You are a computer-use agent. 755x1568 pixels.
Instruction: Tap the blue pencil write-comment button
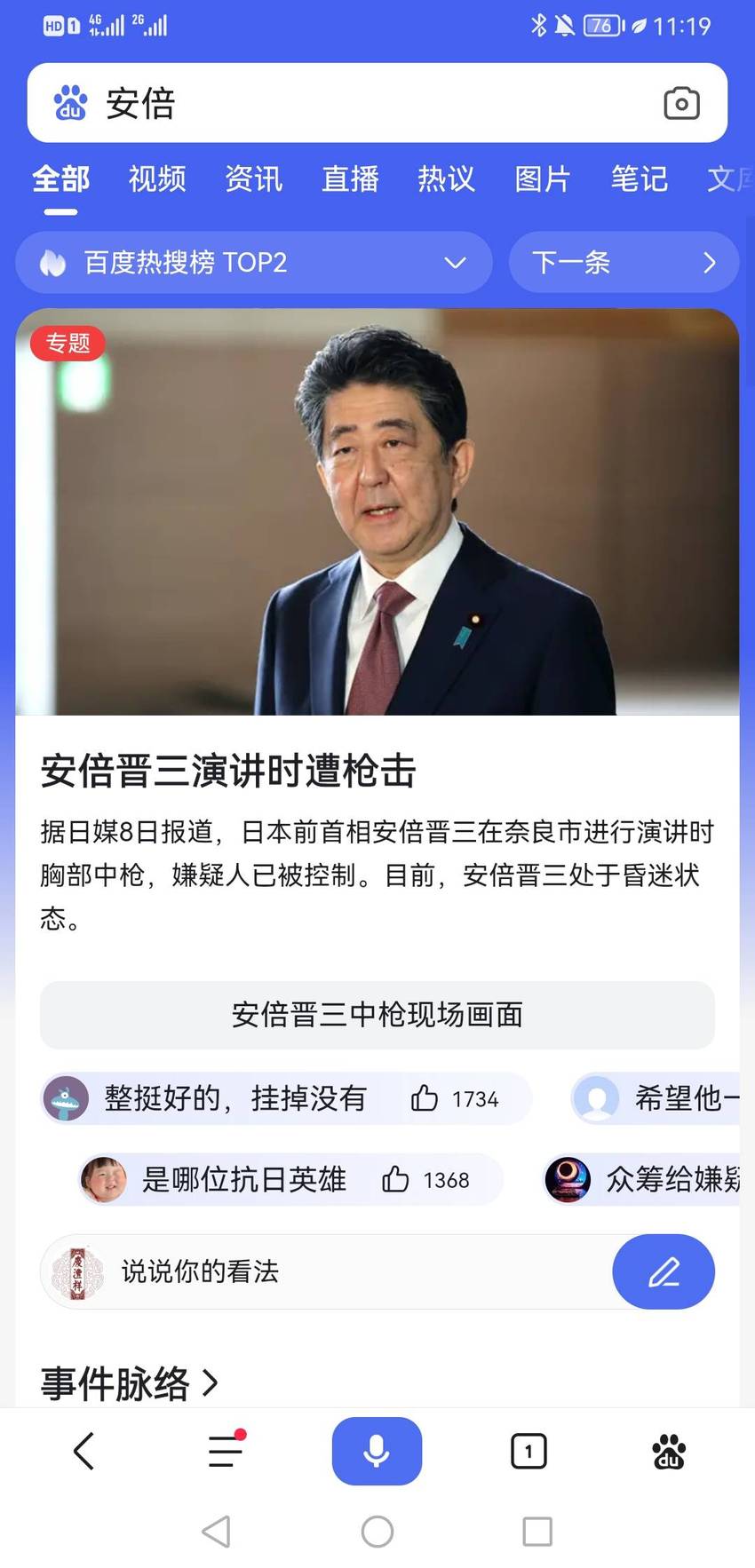tap(664, 1271)
